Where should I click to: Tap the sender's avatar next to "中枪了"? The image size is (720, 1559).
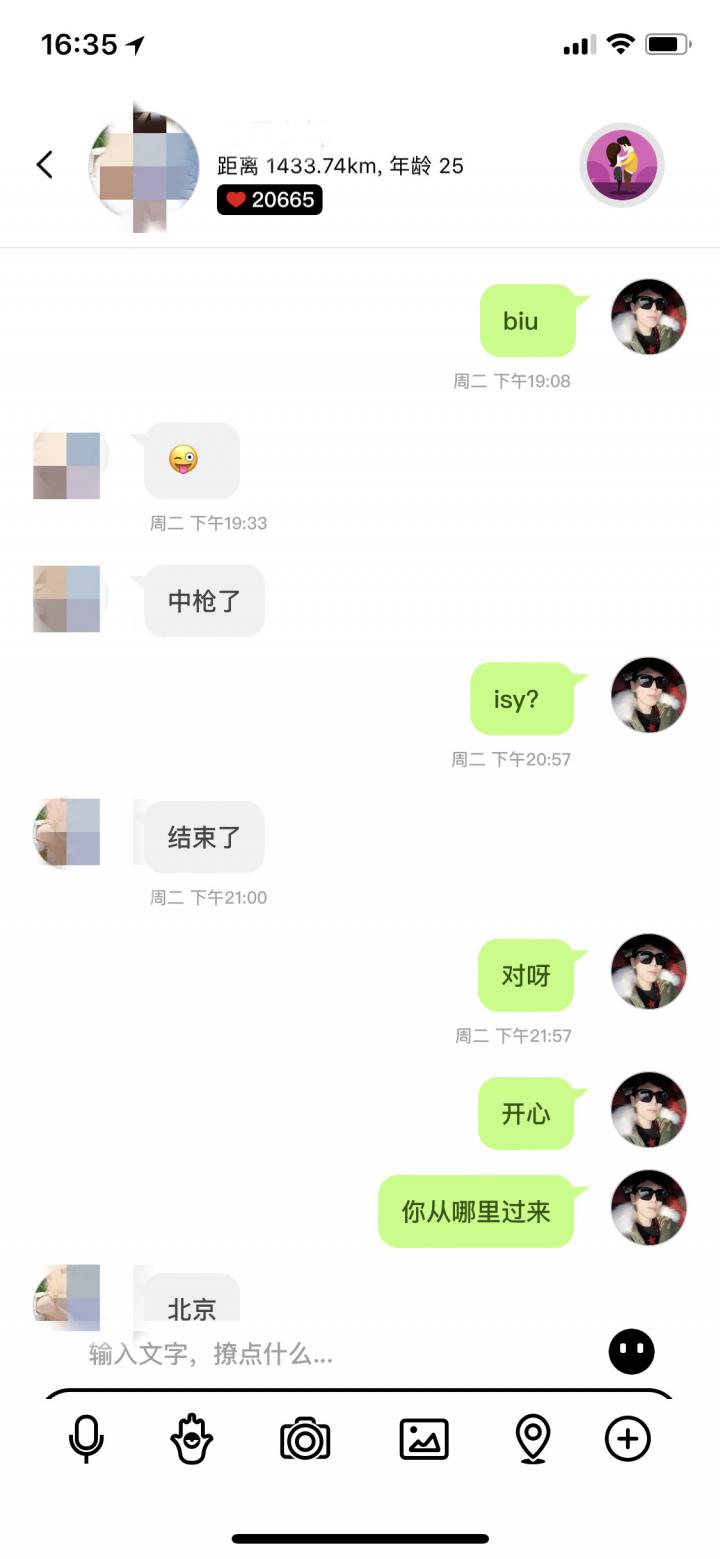pos(67,599)
